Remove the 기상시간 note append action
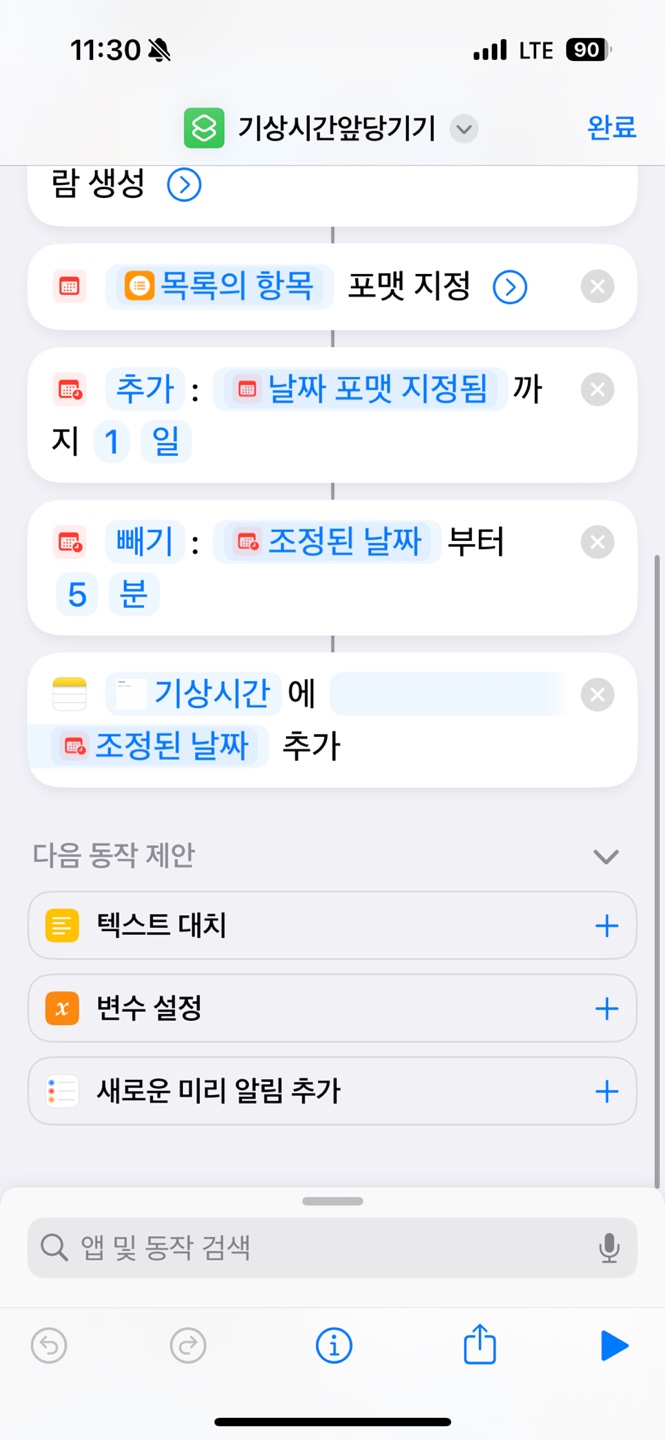665x1440 pixels. [x=597, y=695]
